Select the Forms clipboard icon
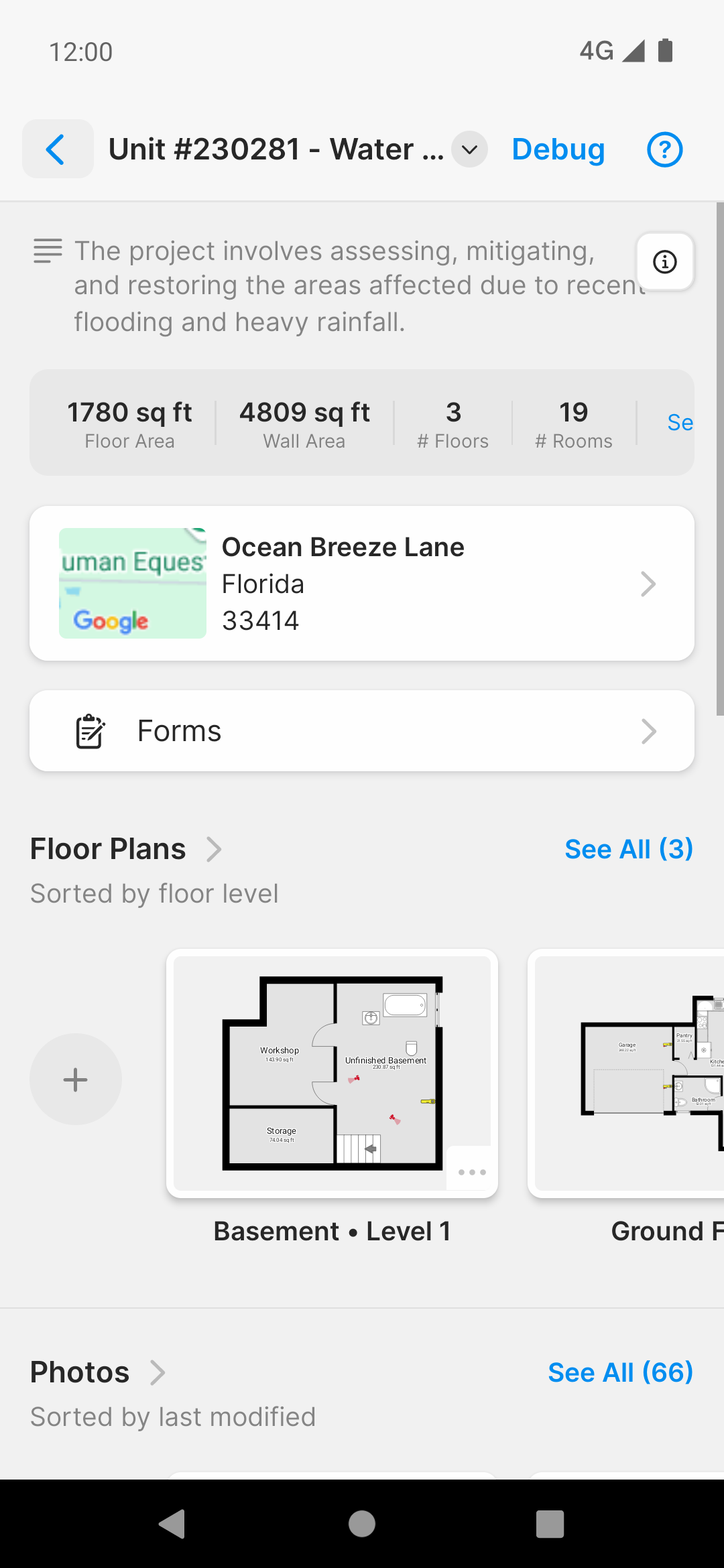724x1568 pixels. pos(90,730)
